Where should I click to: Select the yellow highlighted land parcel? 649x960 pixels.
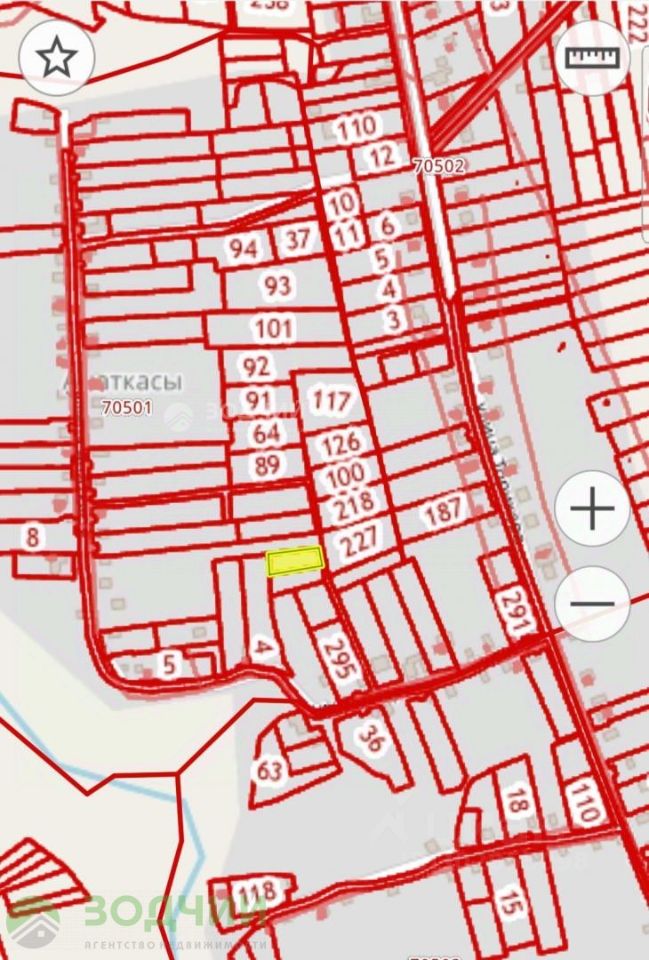[x=296, y=561]
